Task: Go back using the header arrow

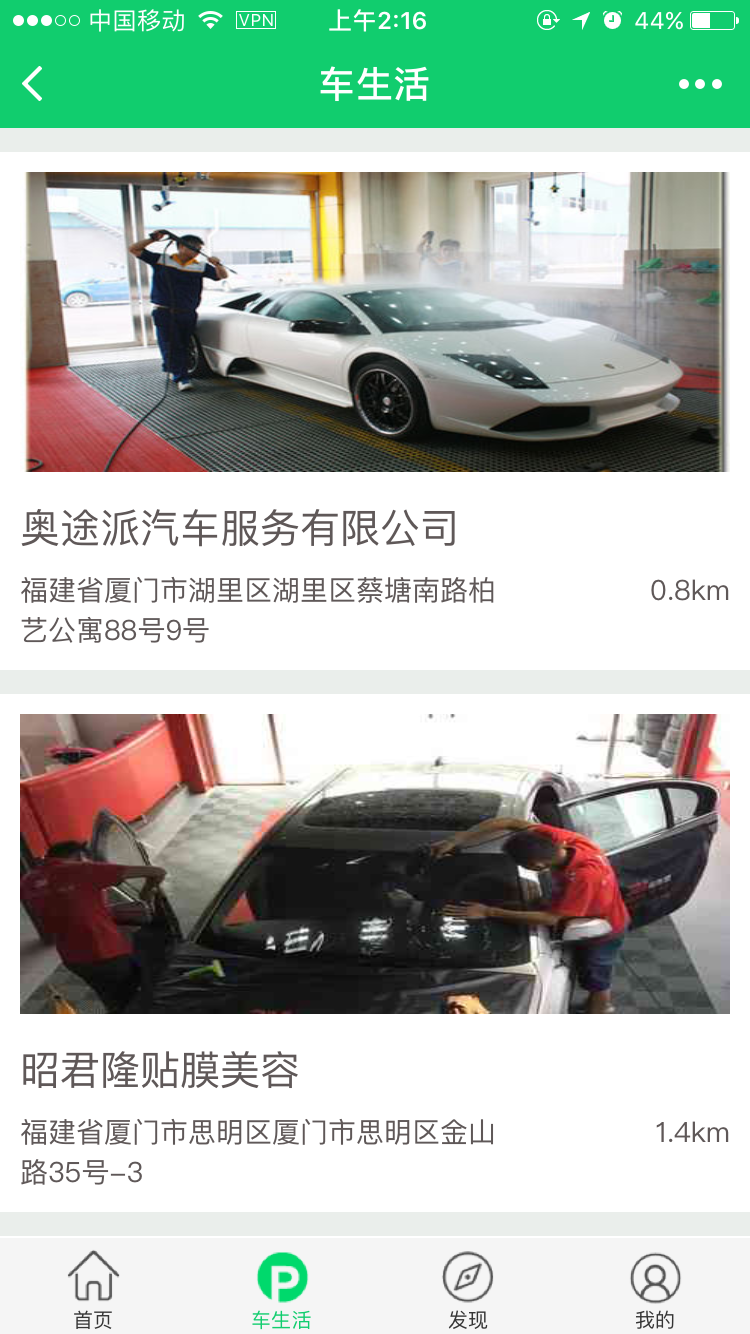Action: [x=32, y=84]
